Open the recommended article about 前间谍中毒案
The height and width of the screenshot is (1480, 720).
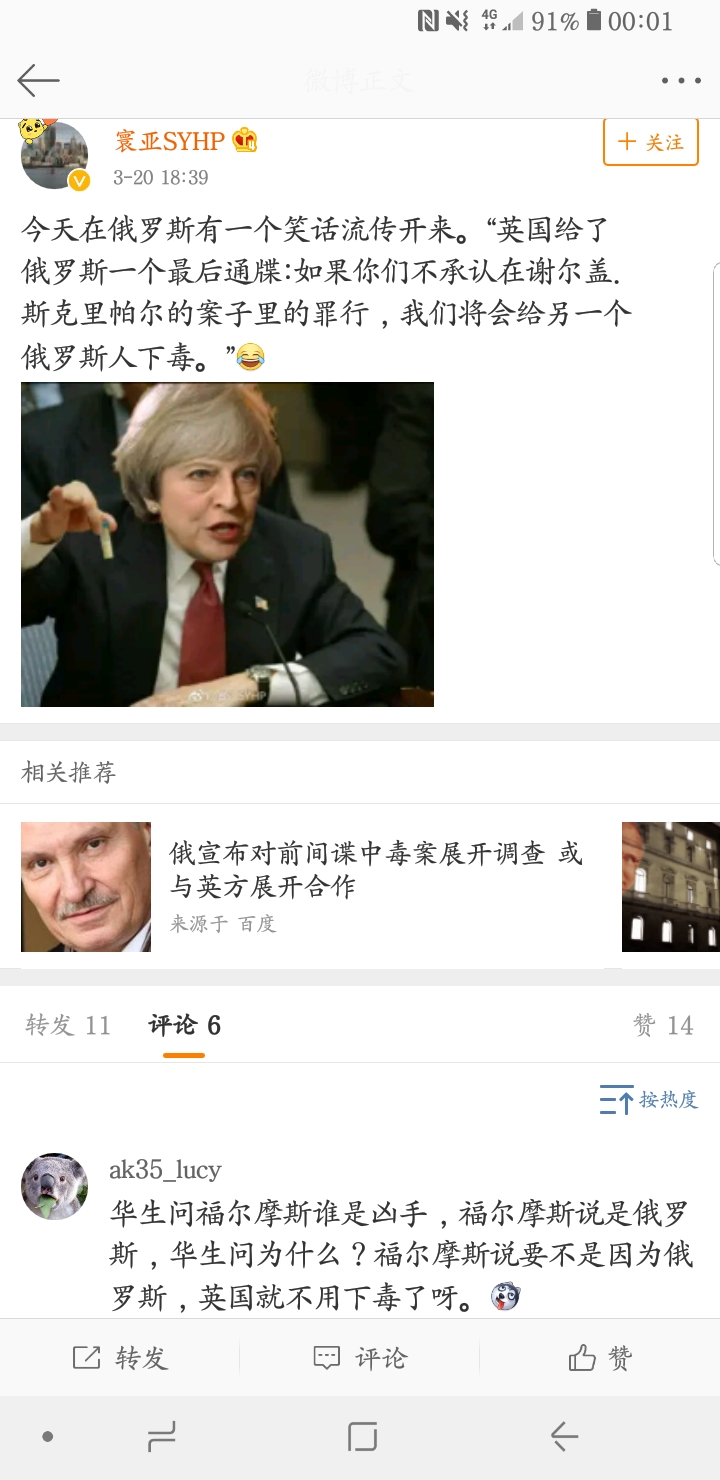[375, 870]
